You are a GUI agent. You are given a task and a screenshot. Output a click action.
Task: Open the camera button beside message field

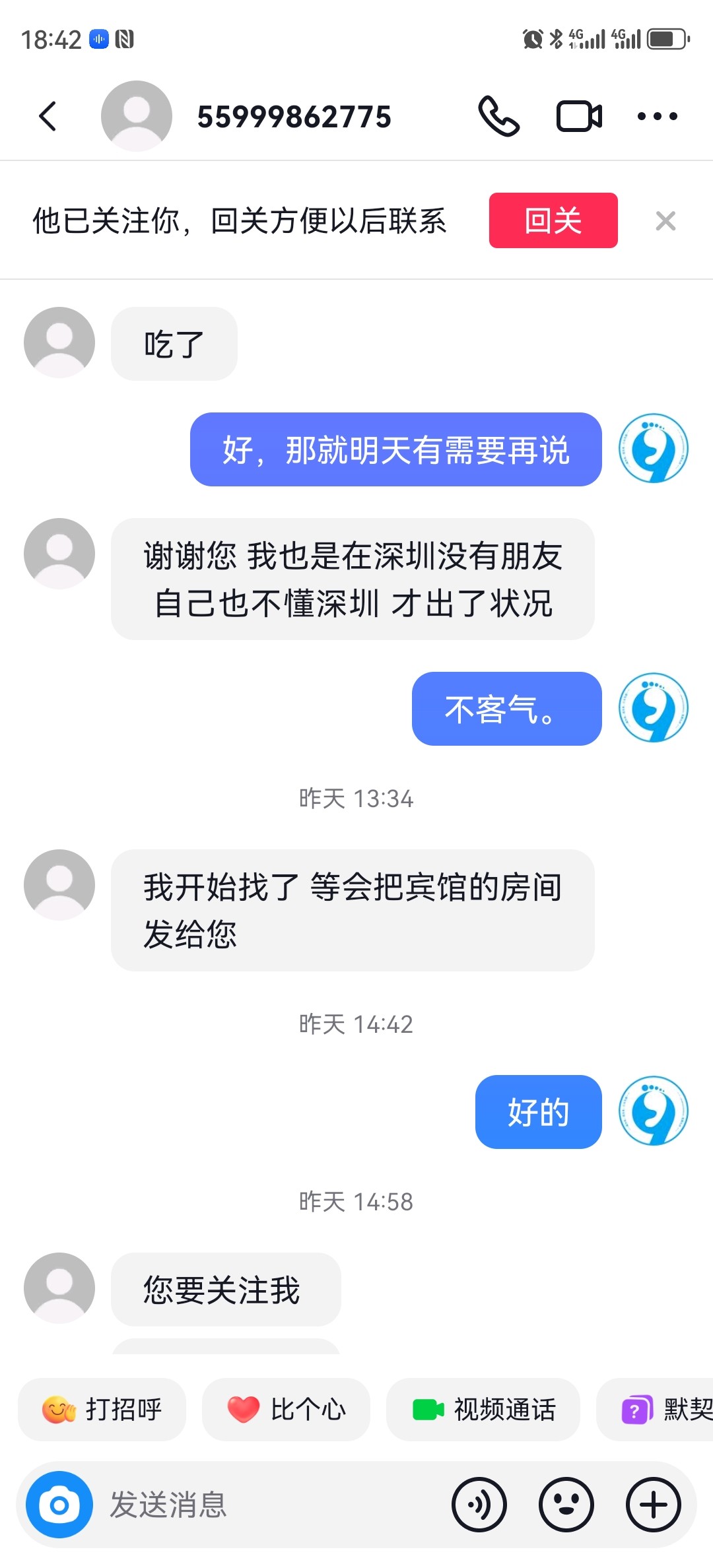click(x=59, y=1505)
